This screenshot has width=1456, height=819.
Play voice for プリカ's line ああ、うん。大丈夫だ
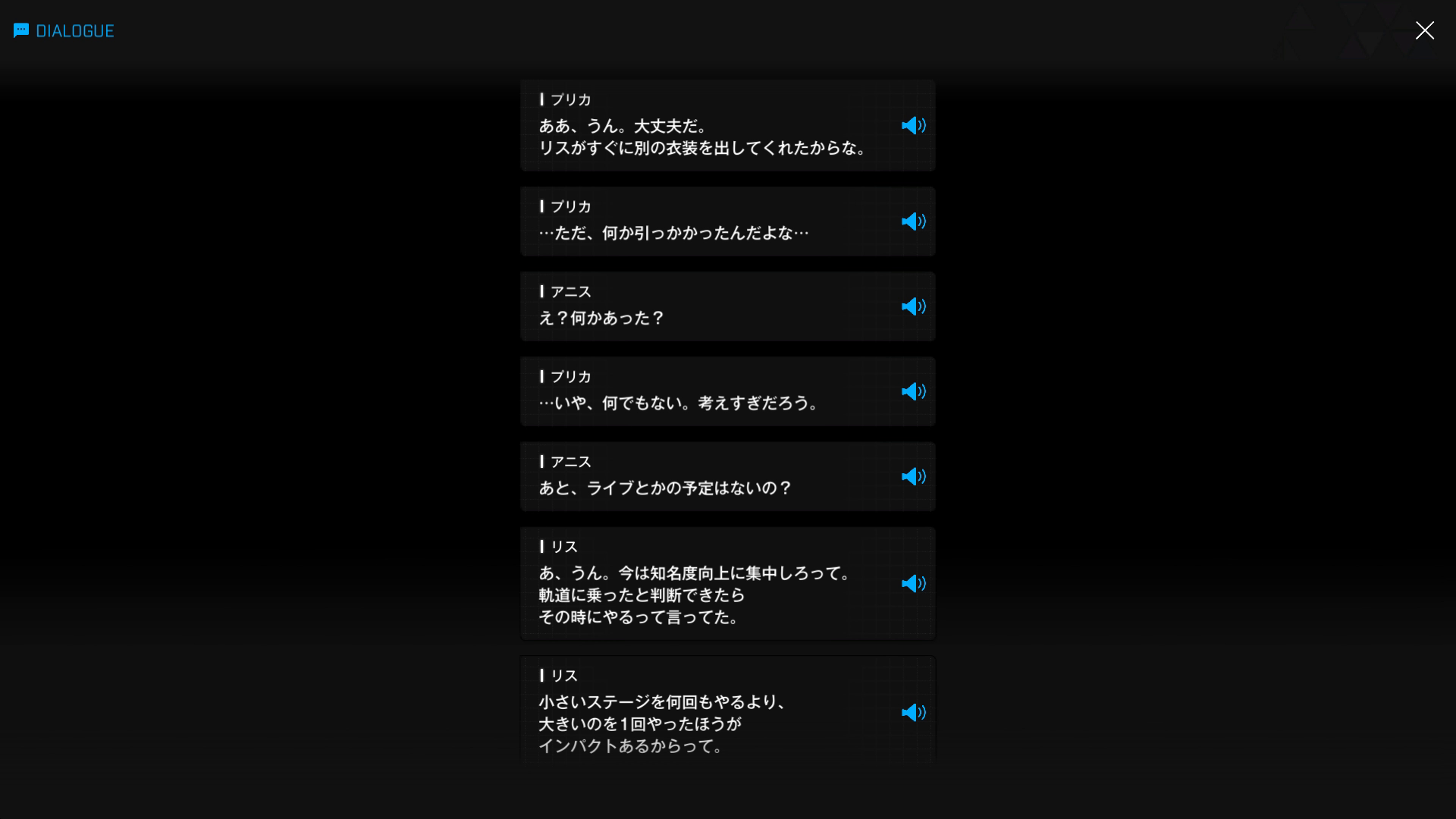913,125
